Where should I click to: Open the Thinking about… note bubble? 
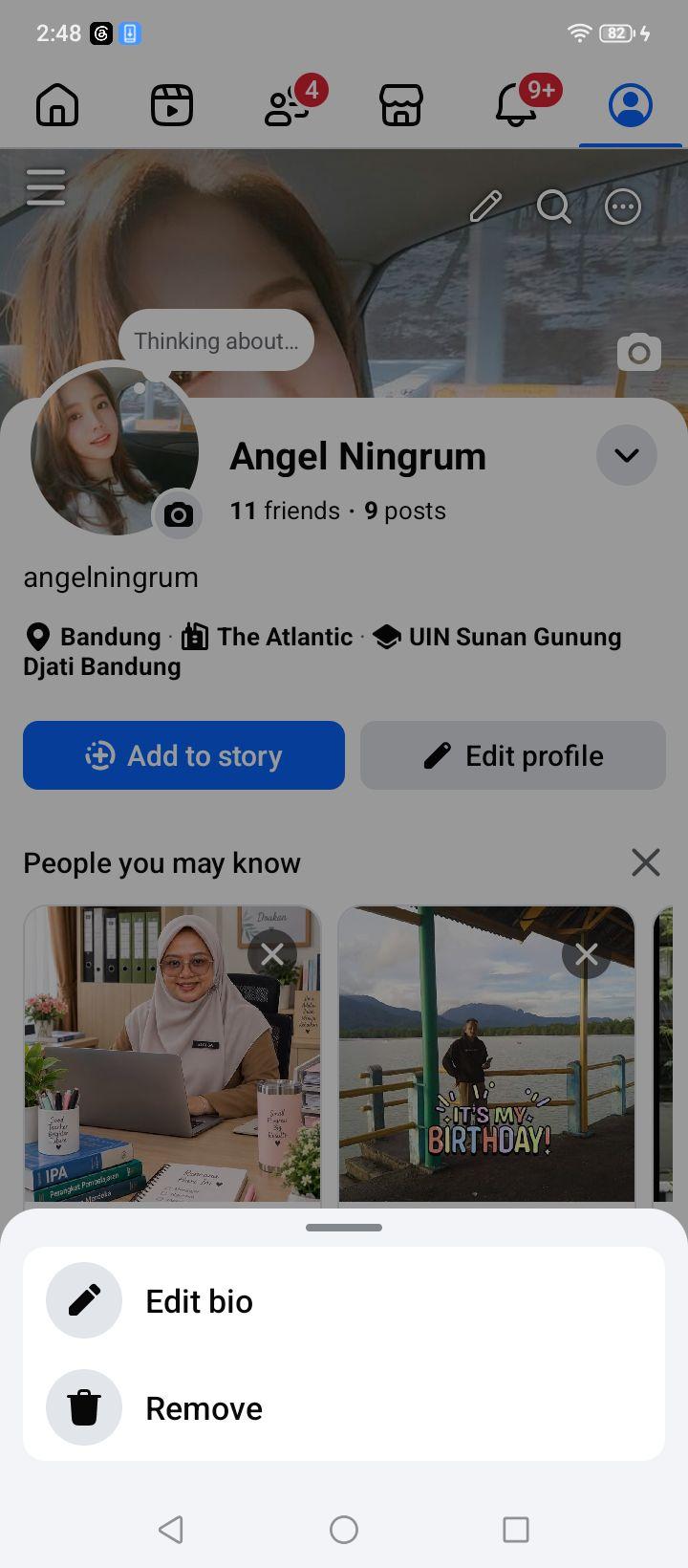point(216,340)
